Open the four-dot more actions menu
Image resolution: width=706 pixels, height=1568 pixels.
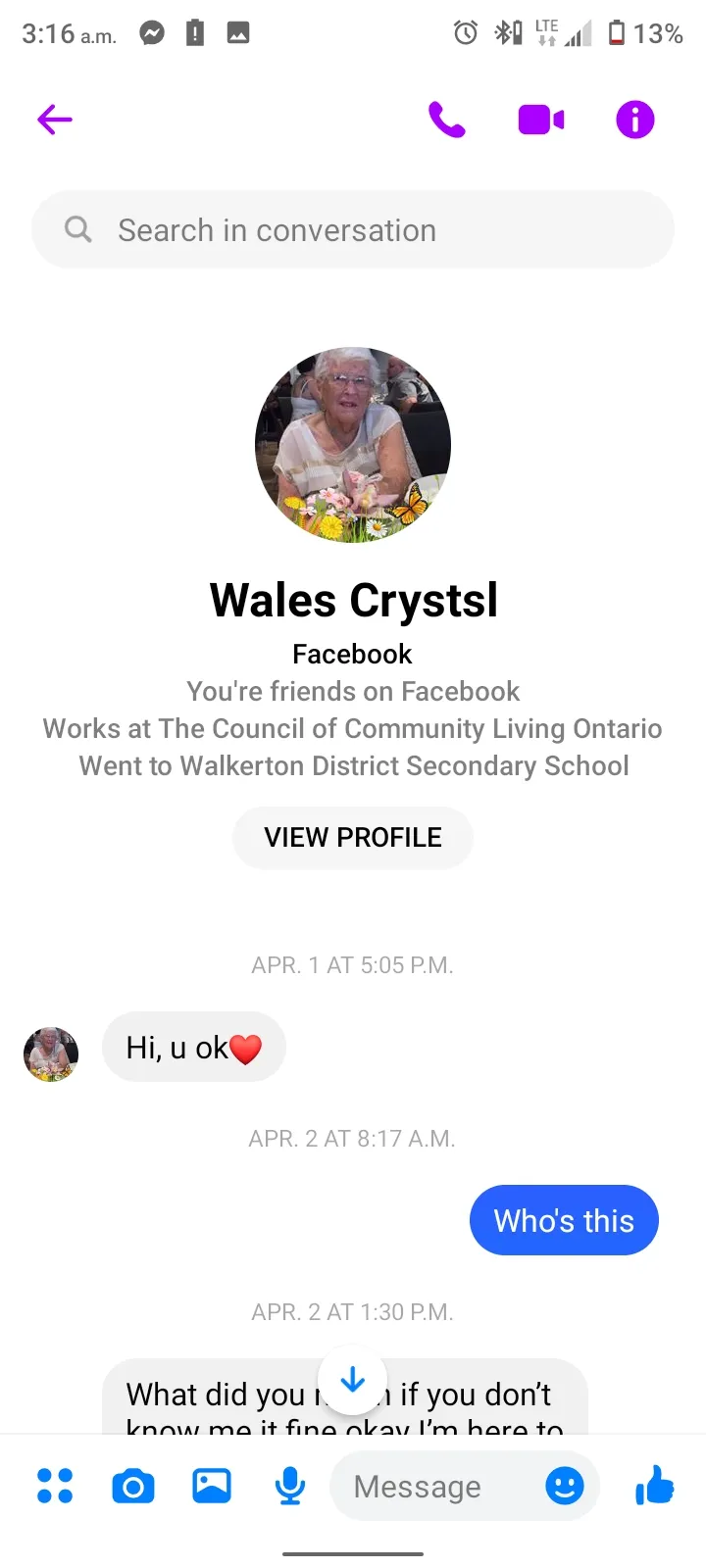click(55, 1486)
